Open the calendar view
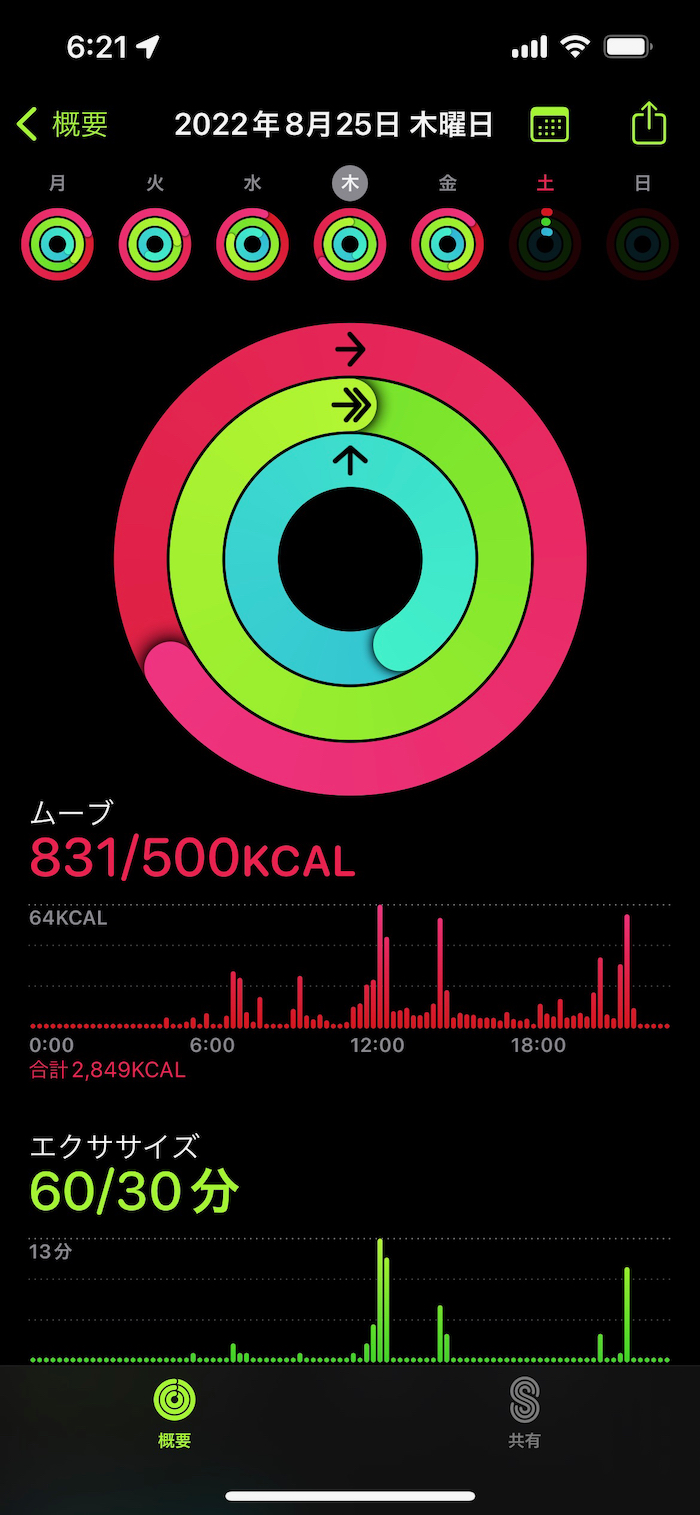The height and width of the screenshot is (1515, 700). [x=549, y=125]
